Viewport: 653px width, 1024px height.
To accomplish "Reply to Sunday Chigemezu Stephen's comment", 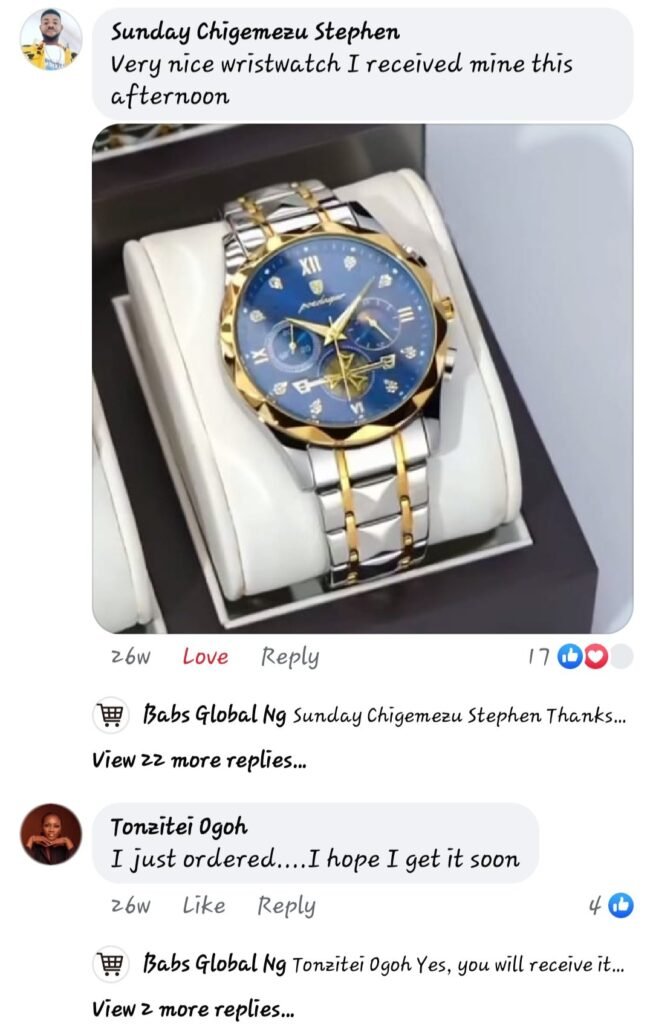I will (x=290, y=657).
